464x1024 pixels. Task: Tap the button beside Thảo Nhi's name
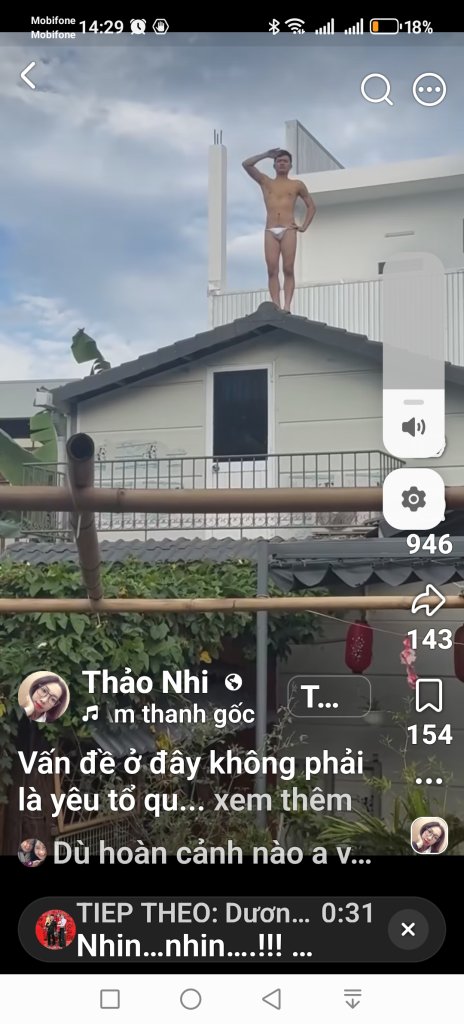pos(329,697)
